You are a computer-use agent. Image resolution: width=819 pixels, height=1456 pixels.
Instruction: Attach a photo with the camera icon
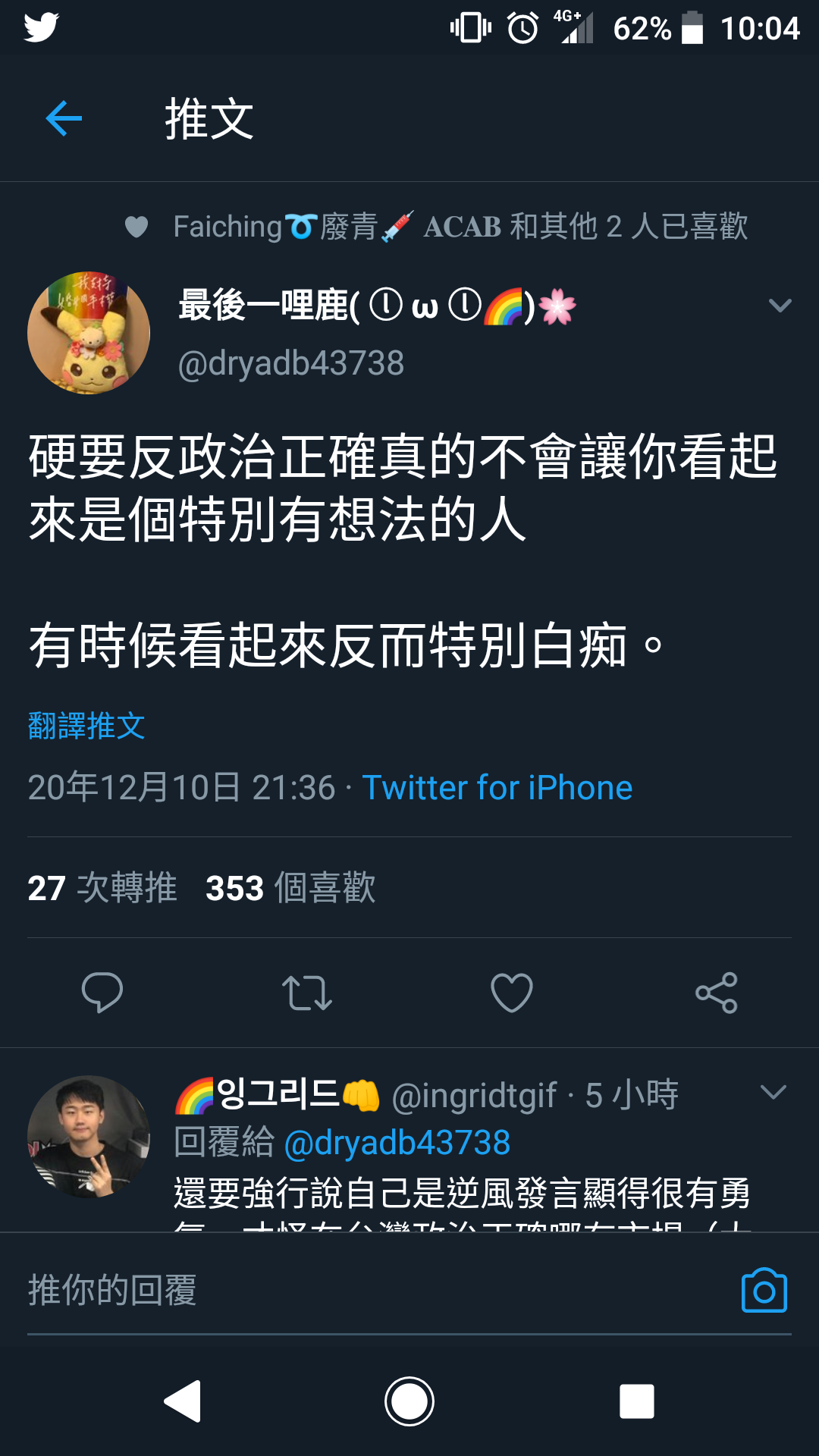[x=764, y=1290]
